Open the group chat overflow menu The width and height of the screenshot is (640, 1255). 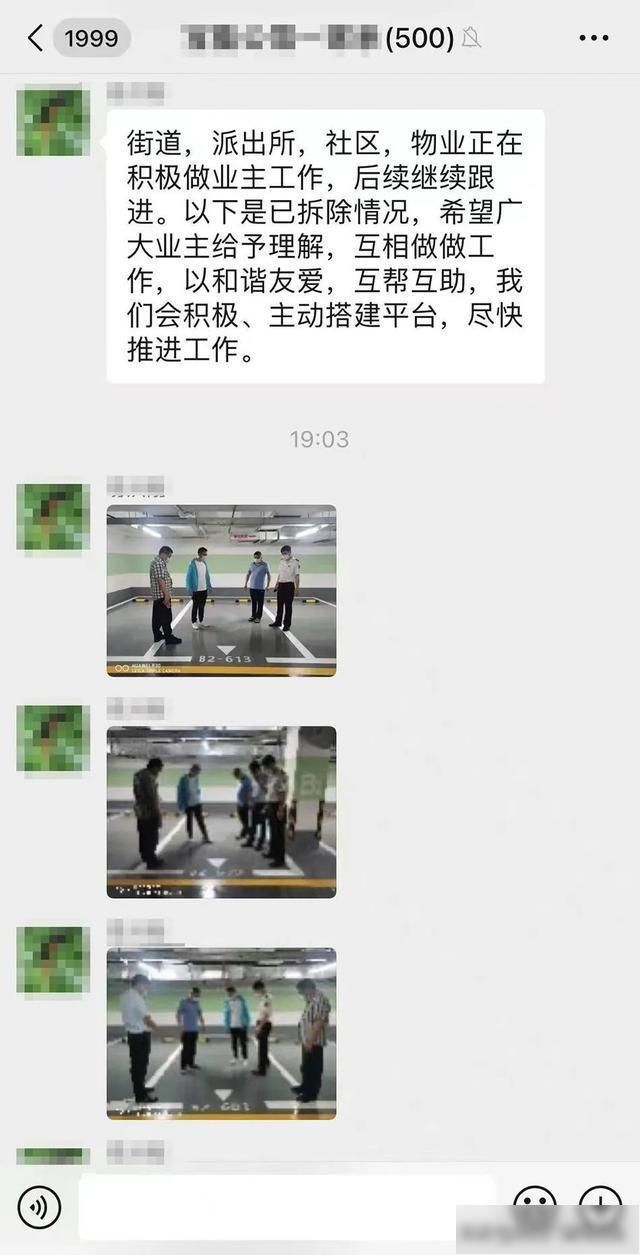(594, 39)
